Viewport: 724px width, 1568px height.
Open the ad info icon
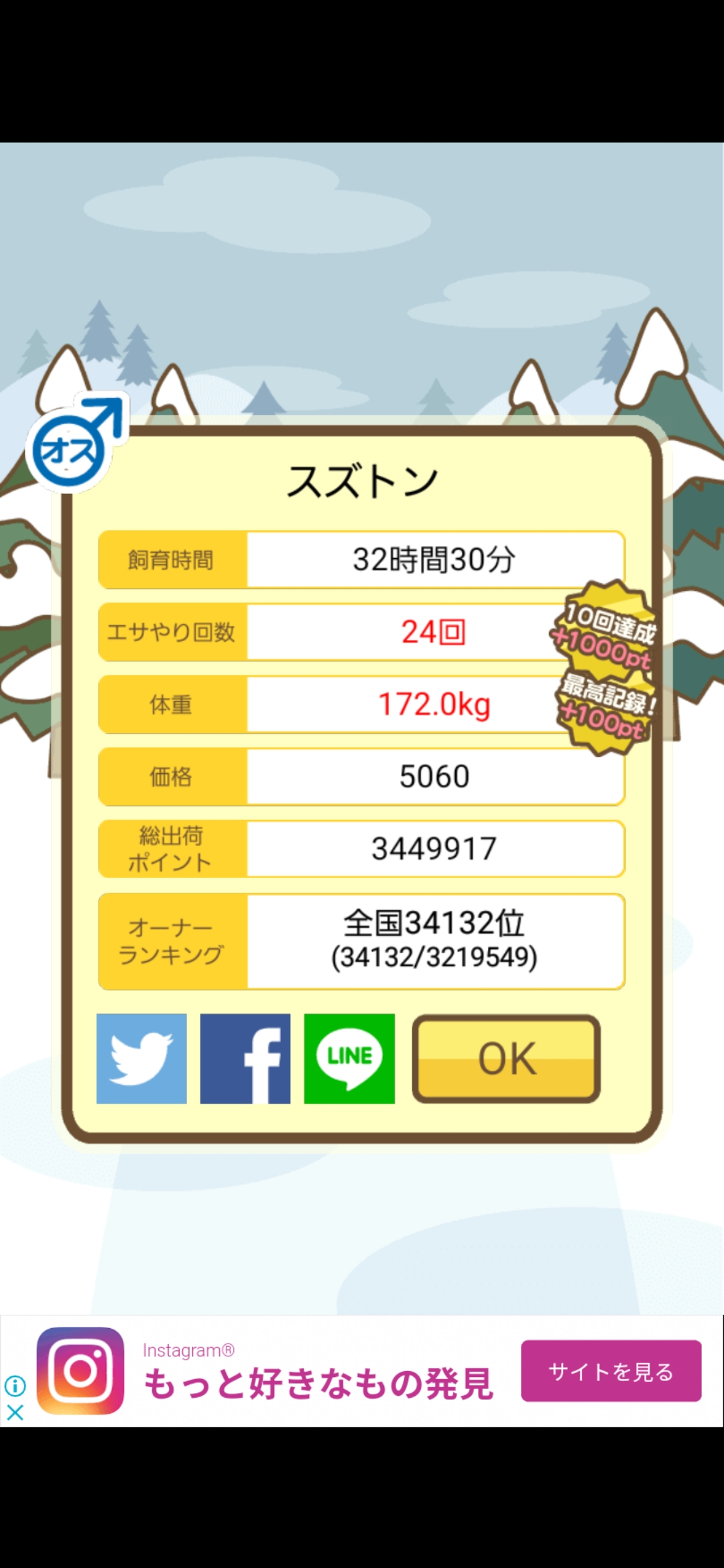[x=15, y=1385]
